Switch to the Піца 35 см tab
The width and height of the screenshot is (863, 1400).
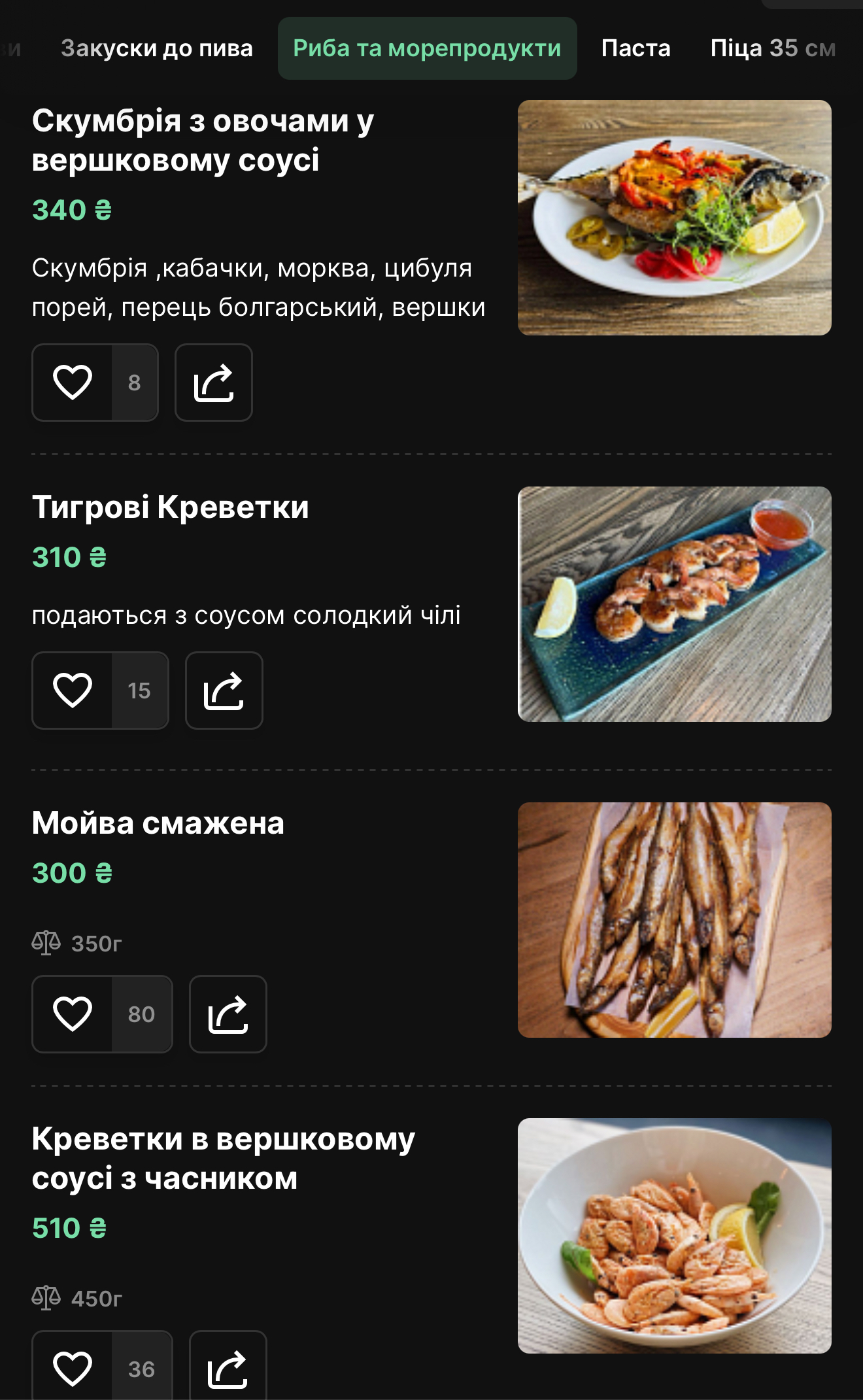tap(773, 48)
